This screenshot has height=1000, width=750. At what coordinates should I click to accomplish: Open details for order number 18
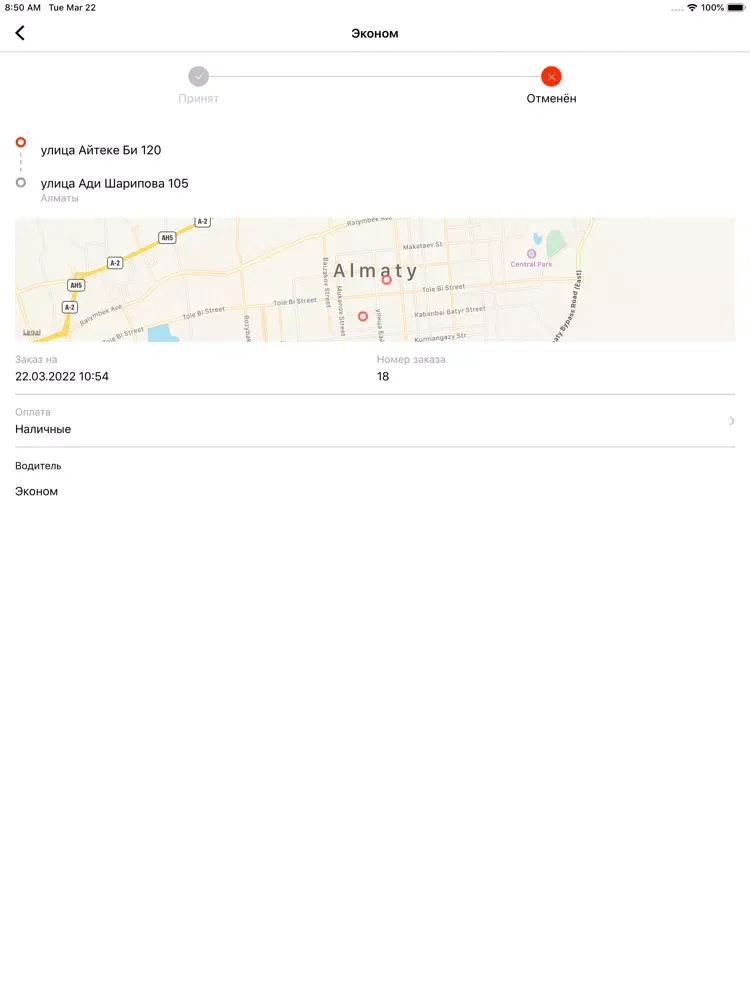tap(383, 377)
